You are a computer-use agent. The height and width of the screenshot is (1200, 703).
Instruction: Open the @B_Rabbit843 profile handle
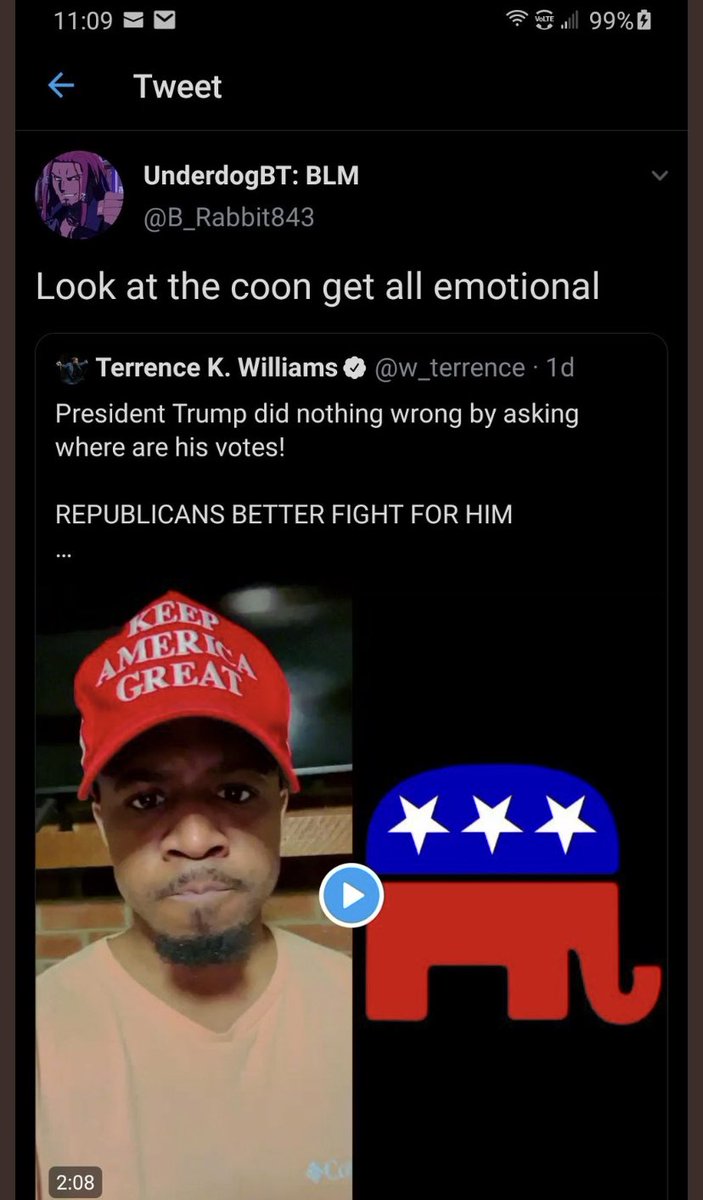[x=229, y=215]
